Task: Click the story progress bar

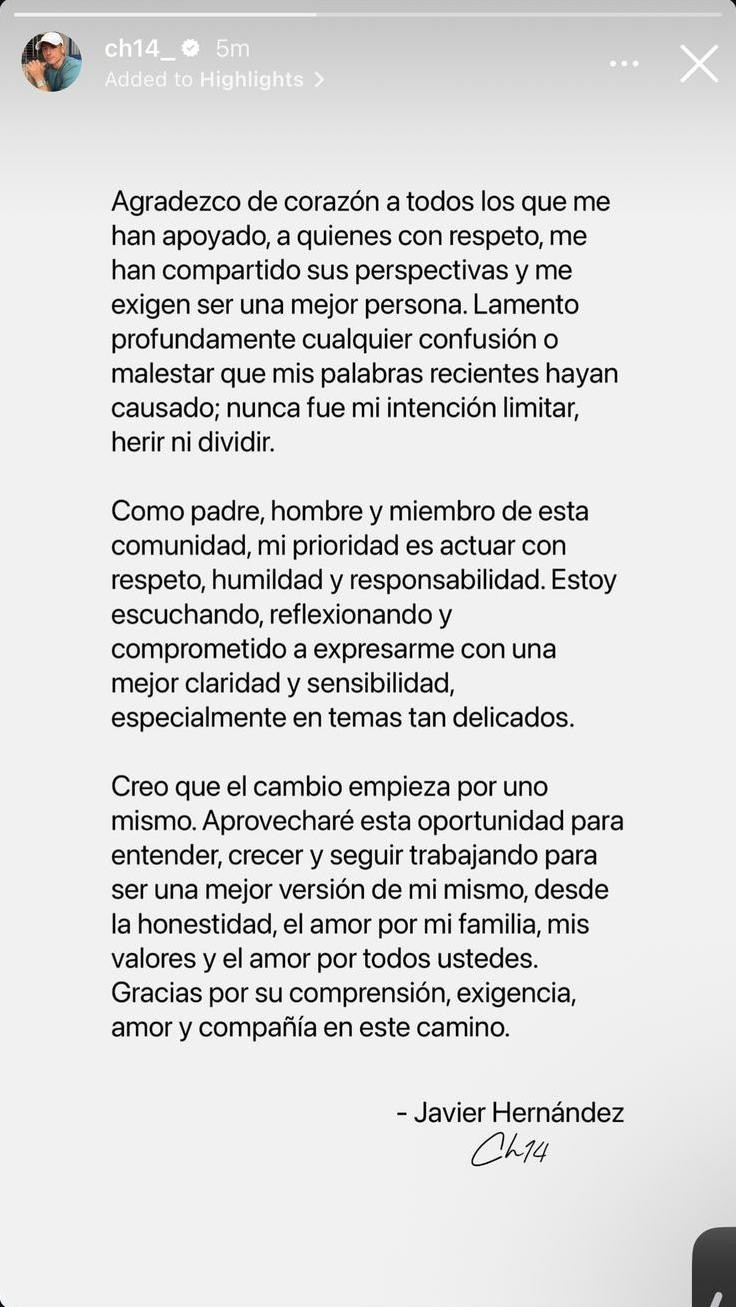Action: 368,14
